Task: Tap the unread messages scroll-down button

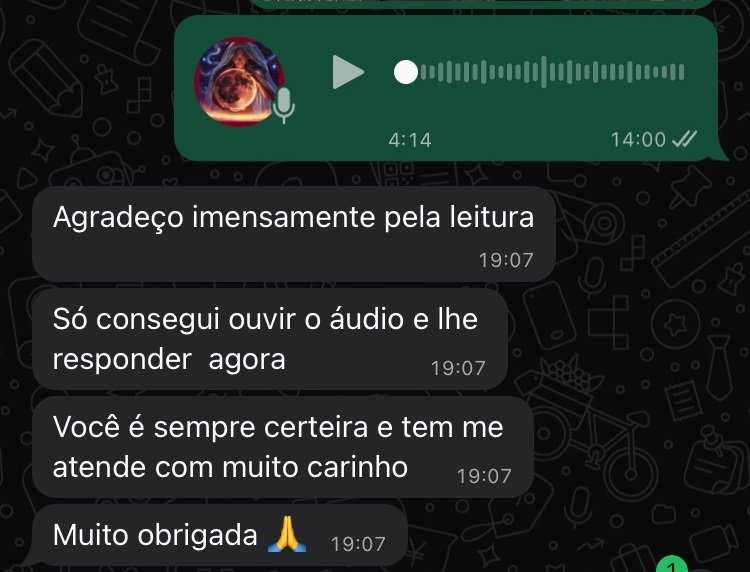Action: [673, 567]
